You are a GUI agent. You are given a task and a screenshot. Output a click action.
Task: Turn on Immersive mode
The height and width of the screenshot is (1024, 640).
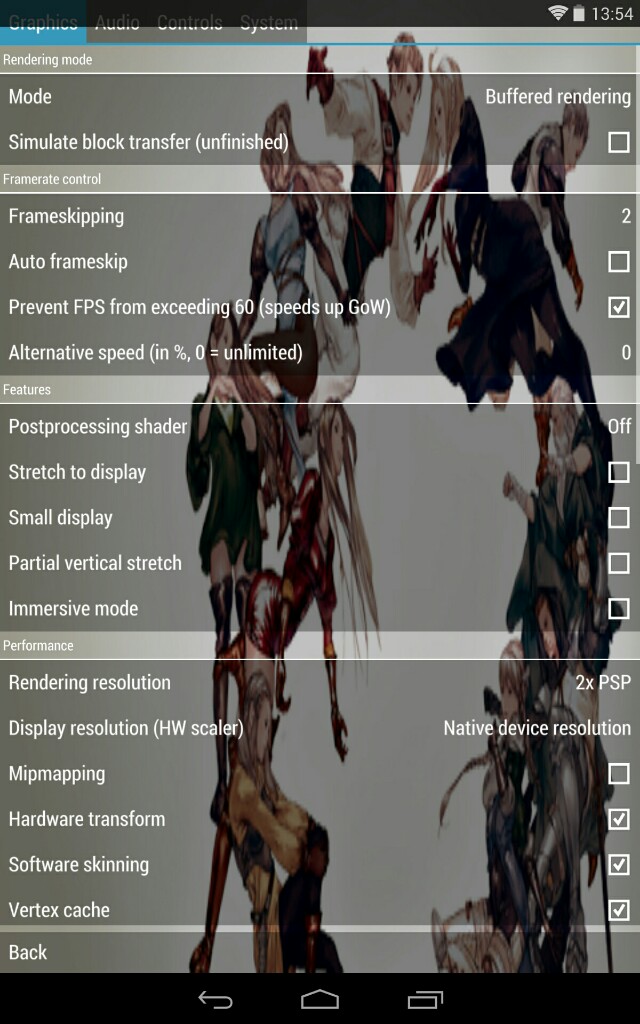coord(618,608)
